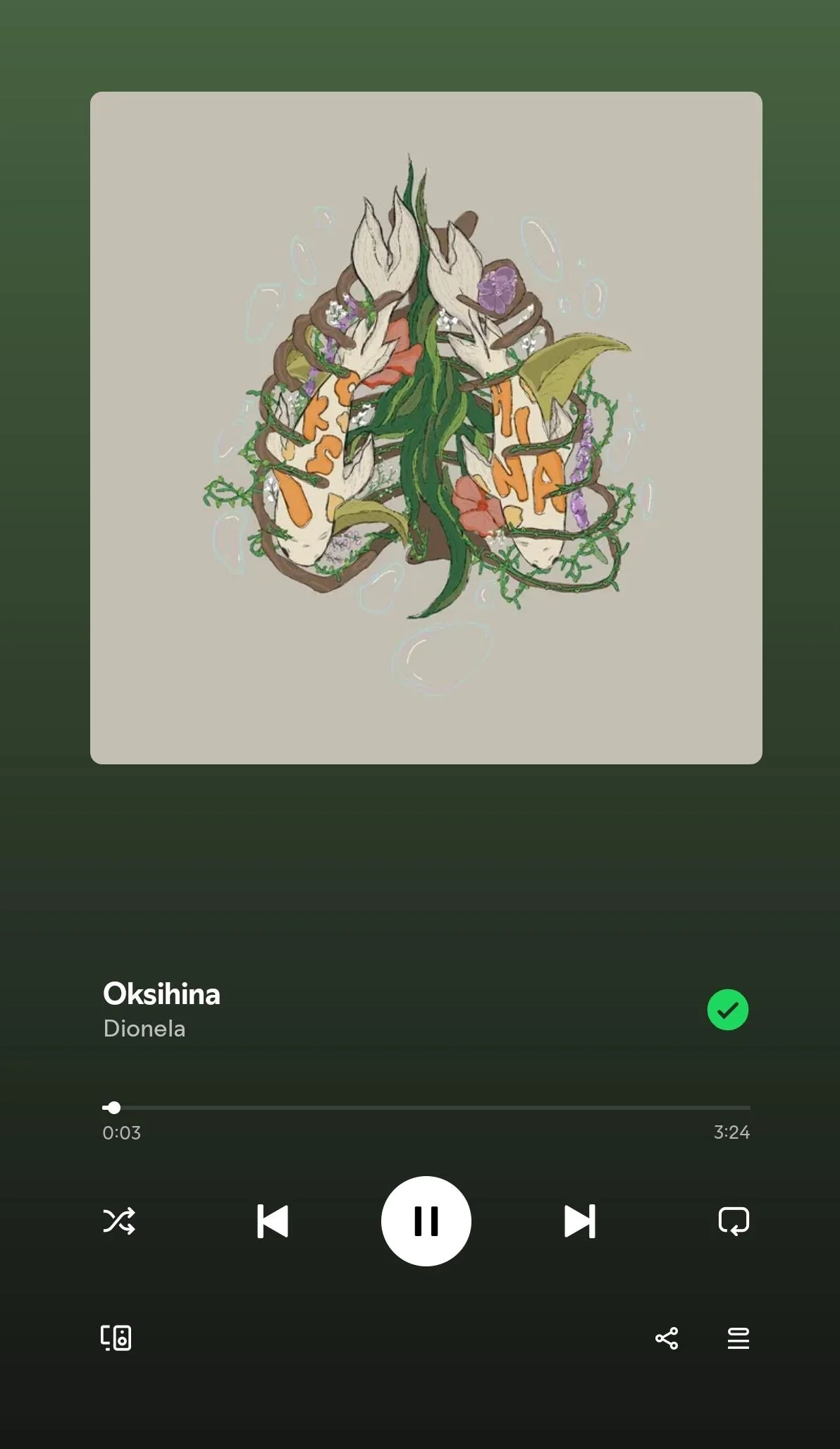Image resolution: width=840 pixels, height=1449 pixels.
Task: Open the artist page for Dionela
Action: pyautogui.click(x=144, y=1029)
